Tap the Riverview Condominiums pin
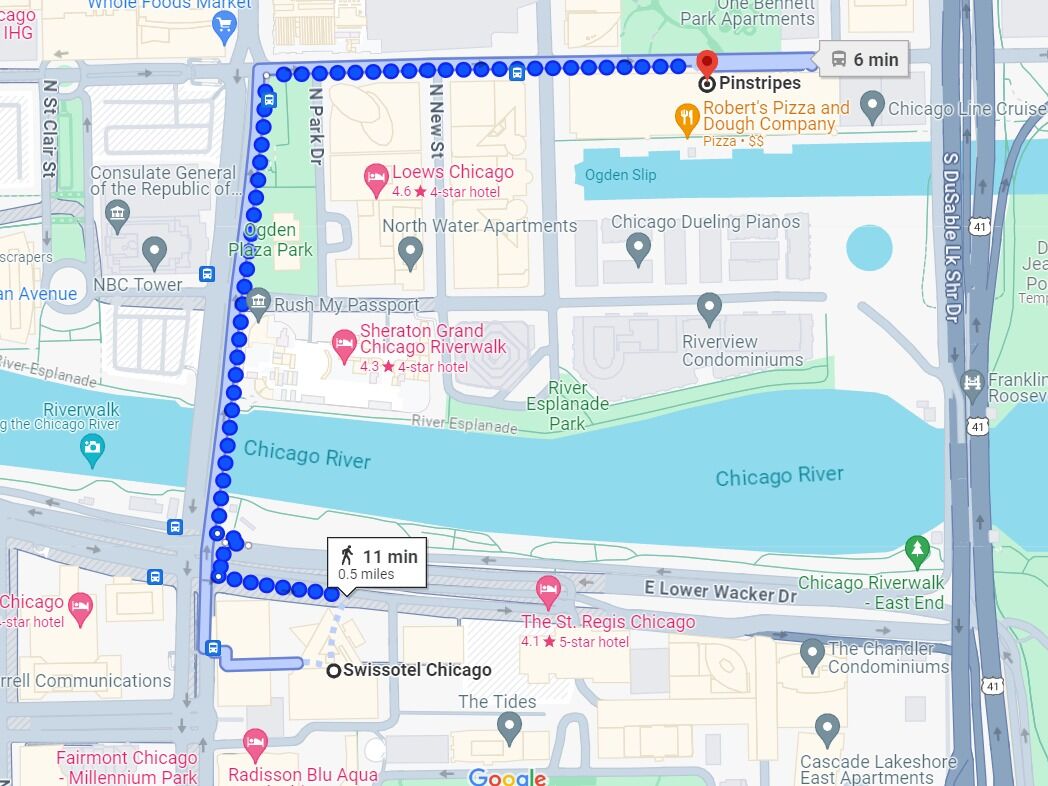 click(709, 309)
